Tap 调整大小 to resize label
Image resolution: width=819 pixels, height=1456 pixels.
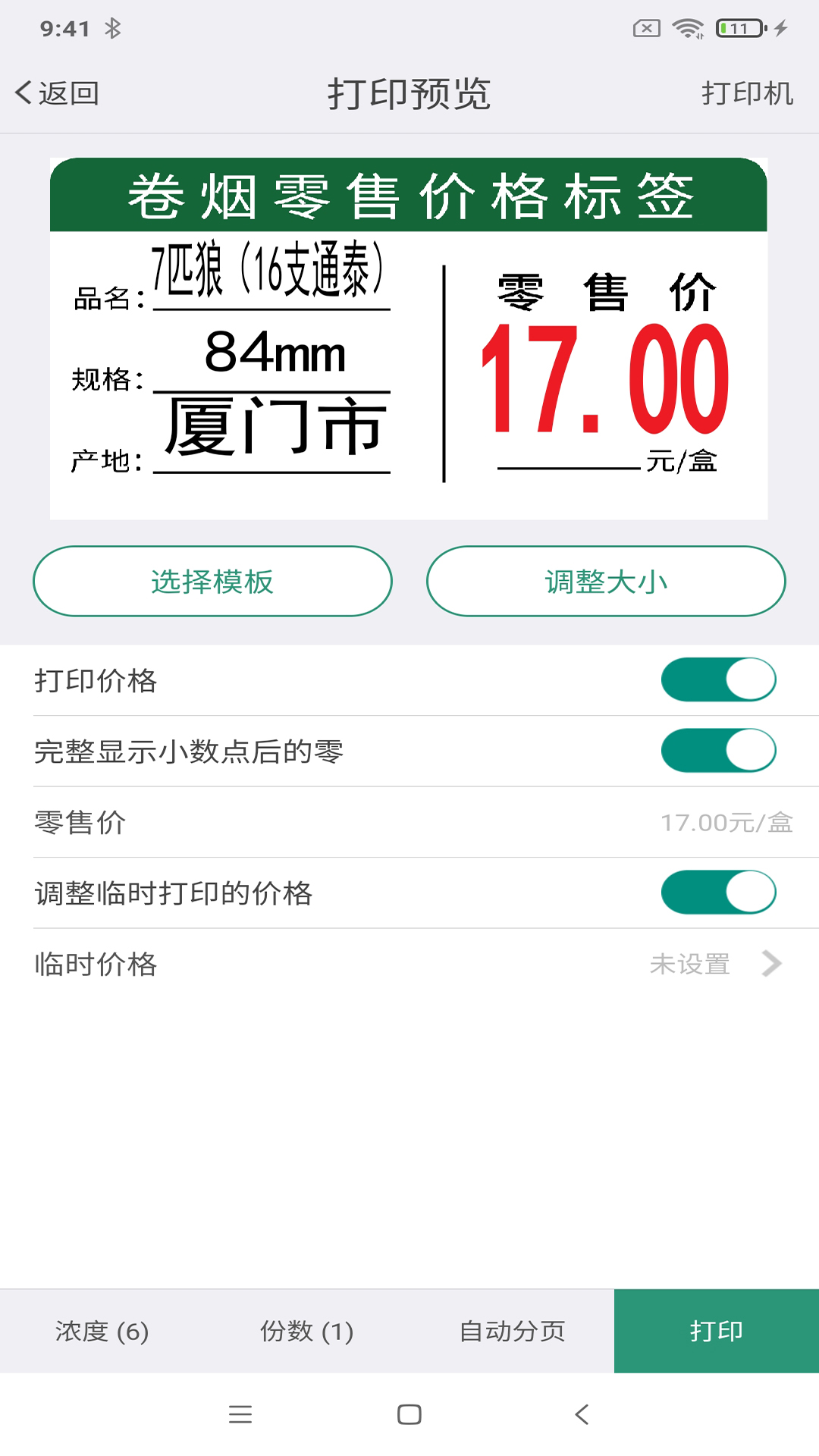(x=606, y=582)
